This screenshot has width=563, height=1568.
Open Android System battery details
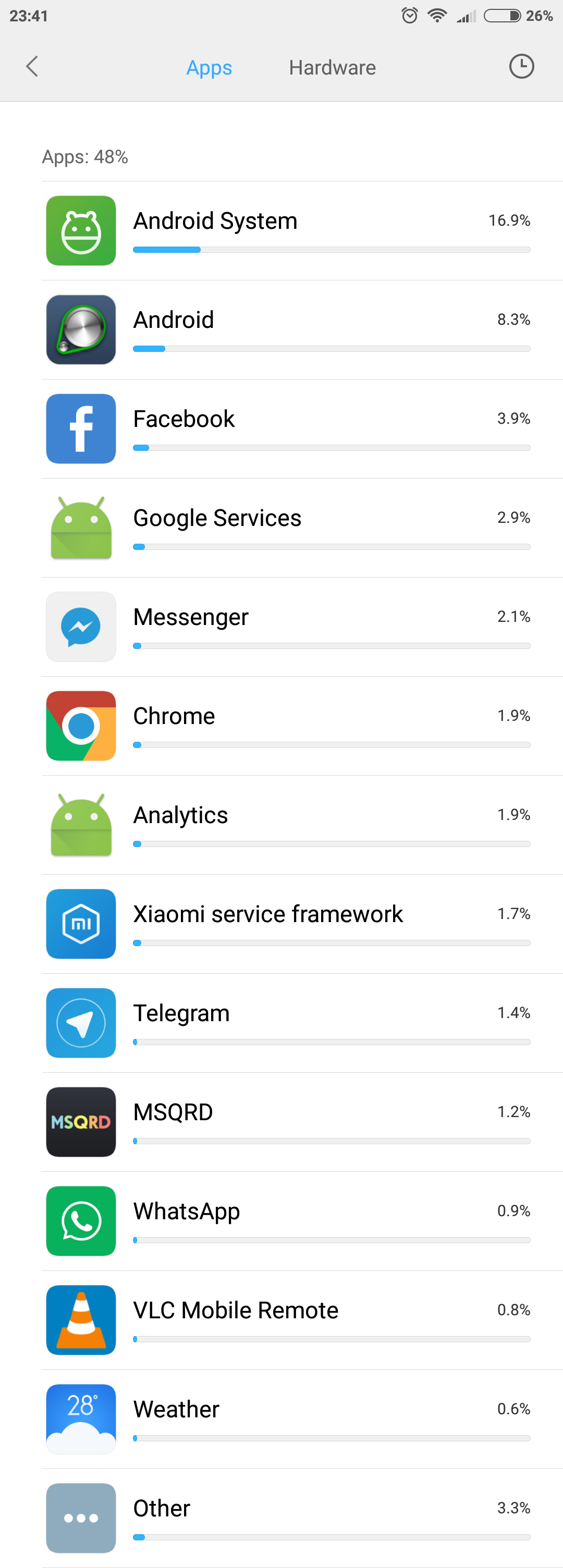click(x=301, y=231)
